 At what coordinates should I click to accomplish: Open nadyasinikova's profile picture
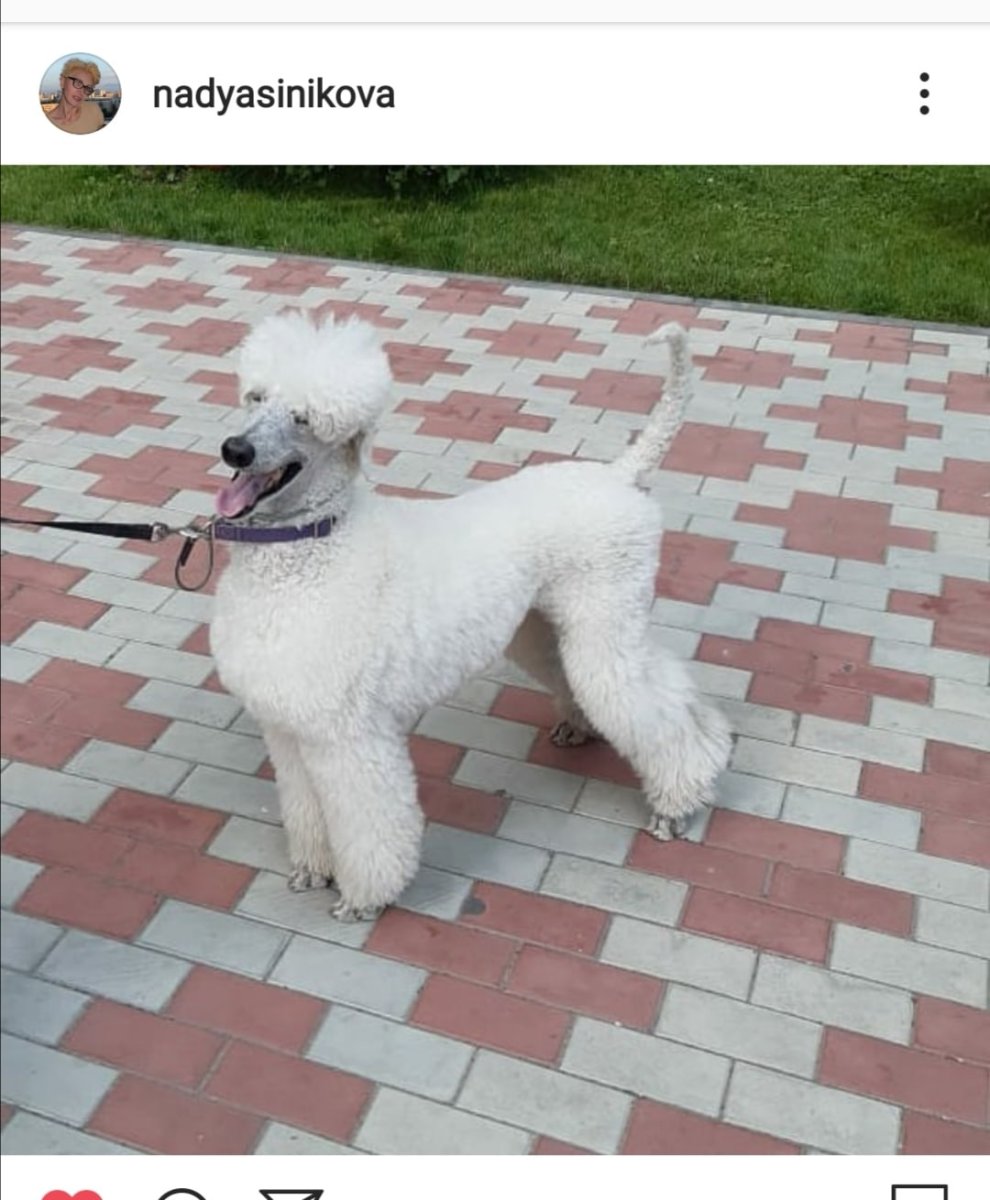(x=80, y=94)
